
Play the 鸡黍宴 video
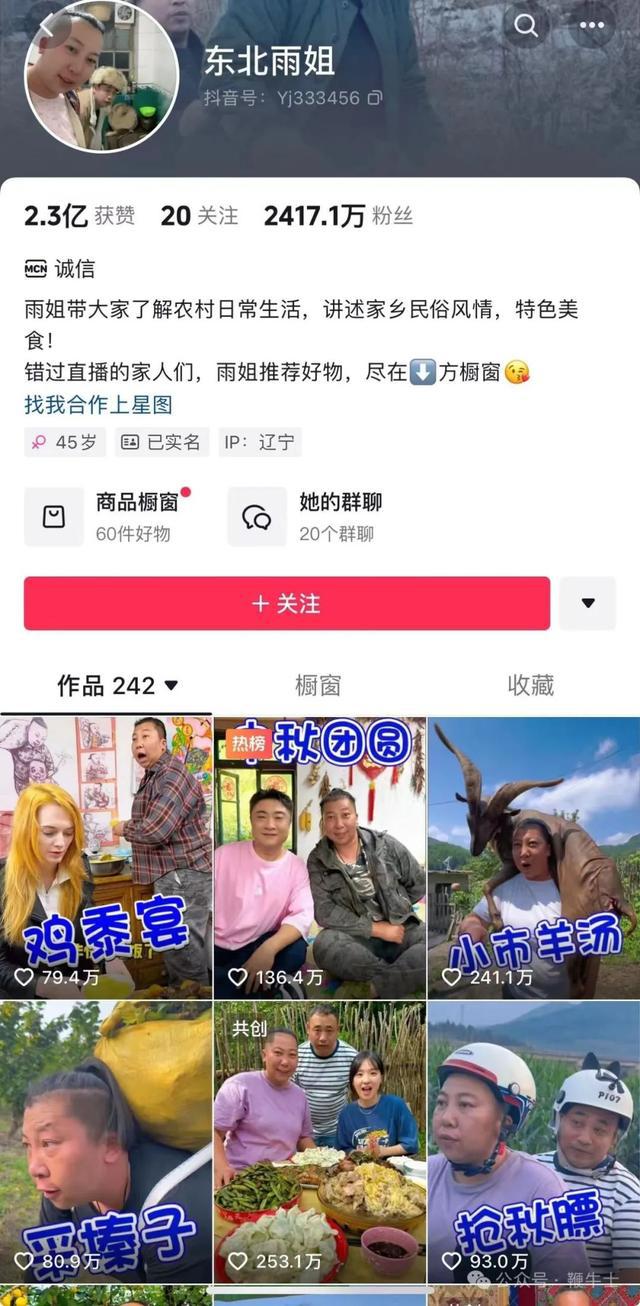[105, 857]
